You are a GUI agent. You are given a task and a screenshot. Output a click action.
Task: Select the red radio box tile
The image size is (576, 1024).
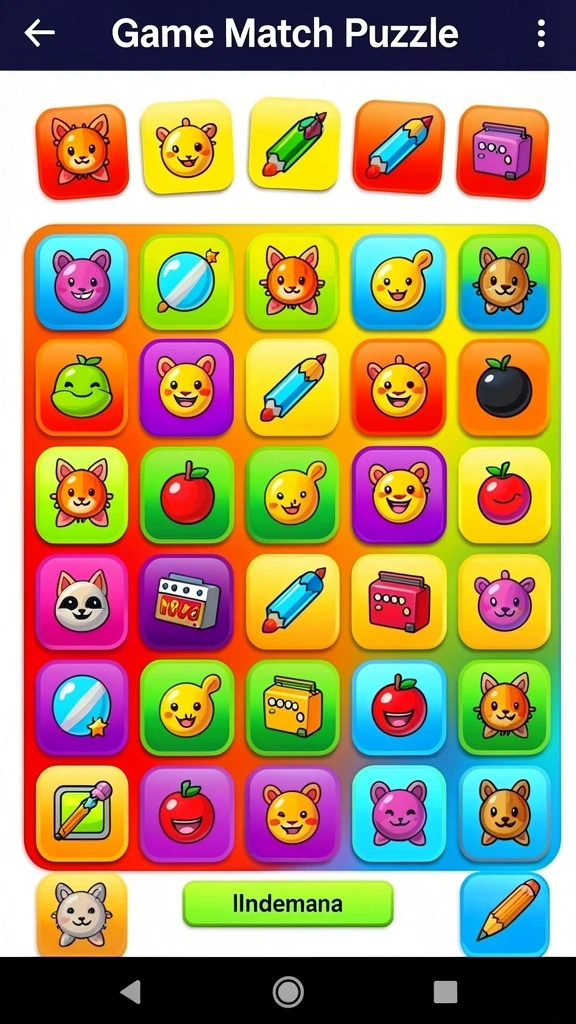pos(399,601)
